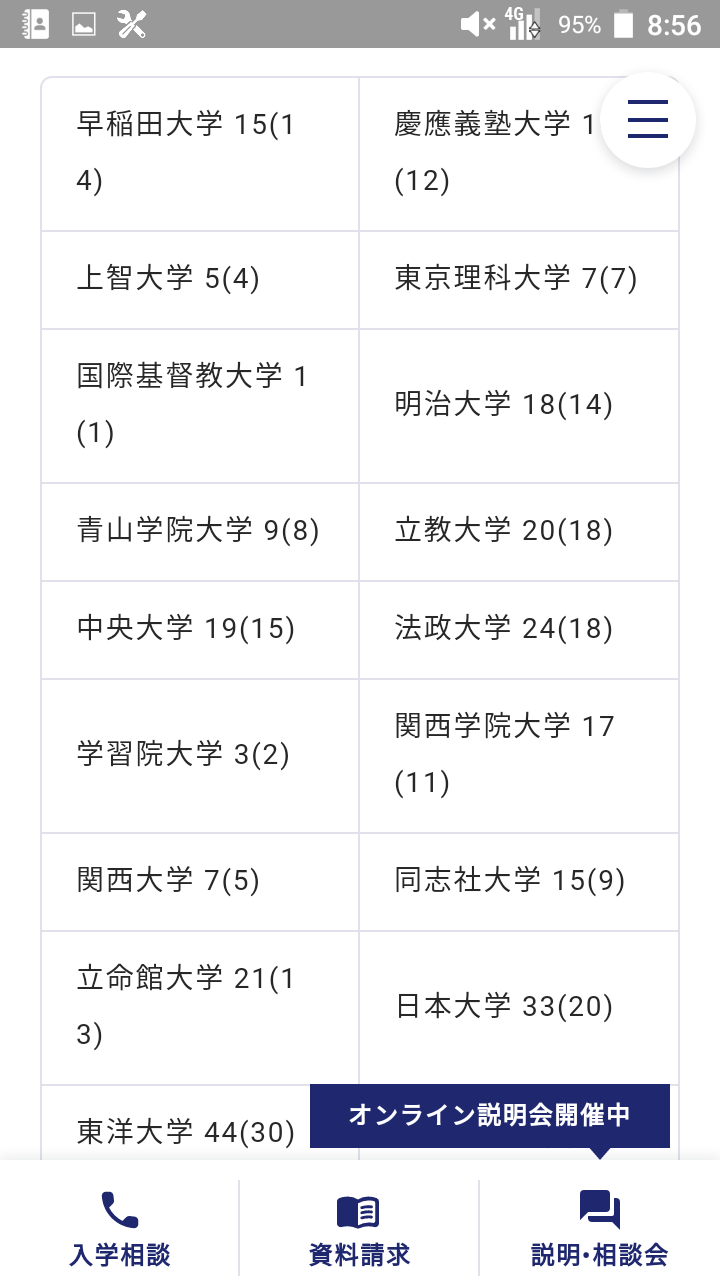Image resolution: width=720 pixels, height=1280 pixels.
Task: Open 資料請求 document request
Action: coord(360,1228)
